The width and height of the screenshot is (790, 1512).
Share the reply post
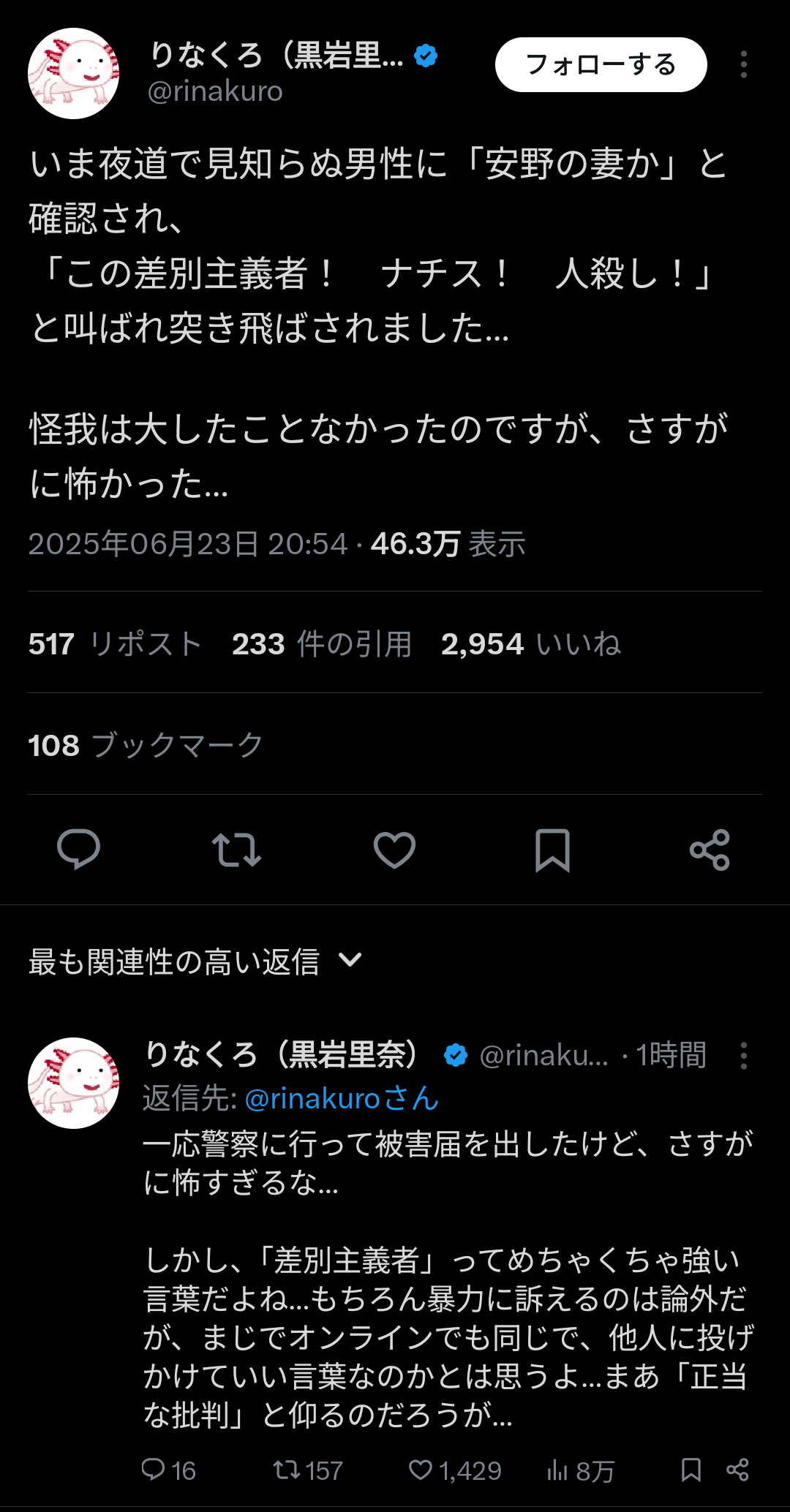point(737,1470)
